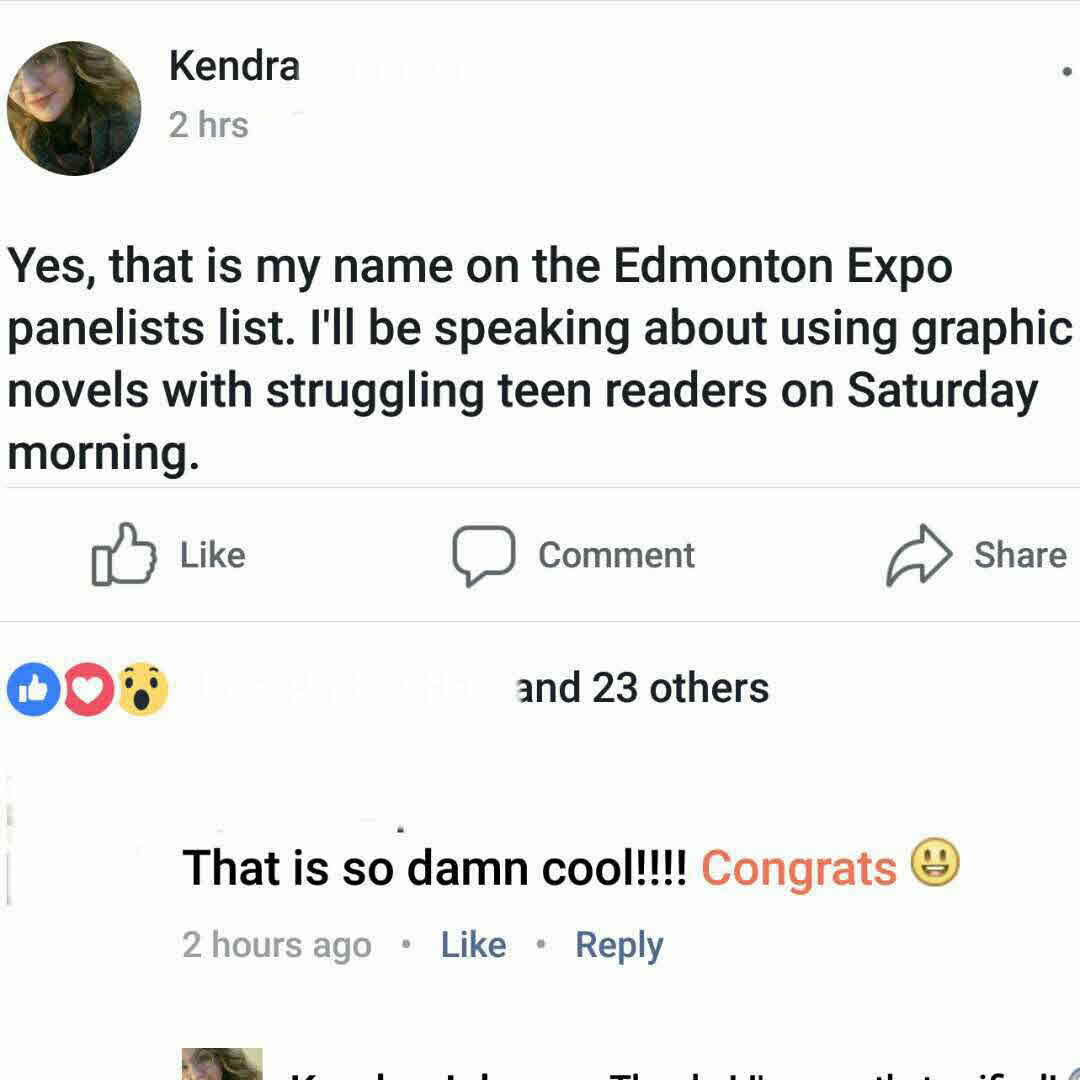
Task: Open Kendra's profile name link
Action: coord(234,67)
